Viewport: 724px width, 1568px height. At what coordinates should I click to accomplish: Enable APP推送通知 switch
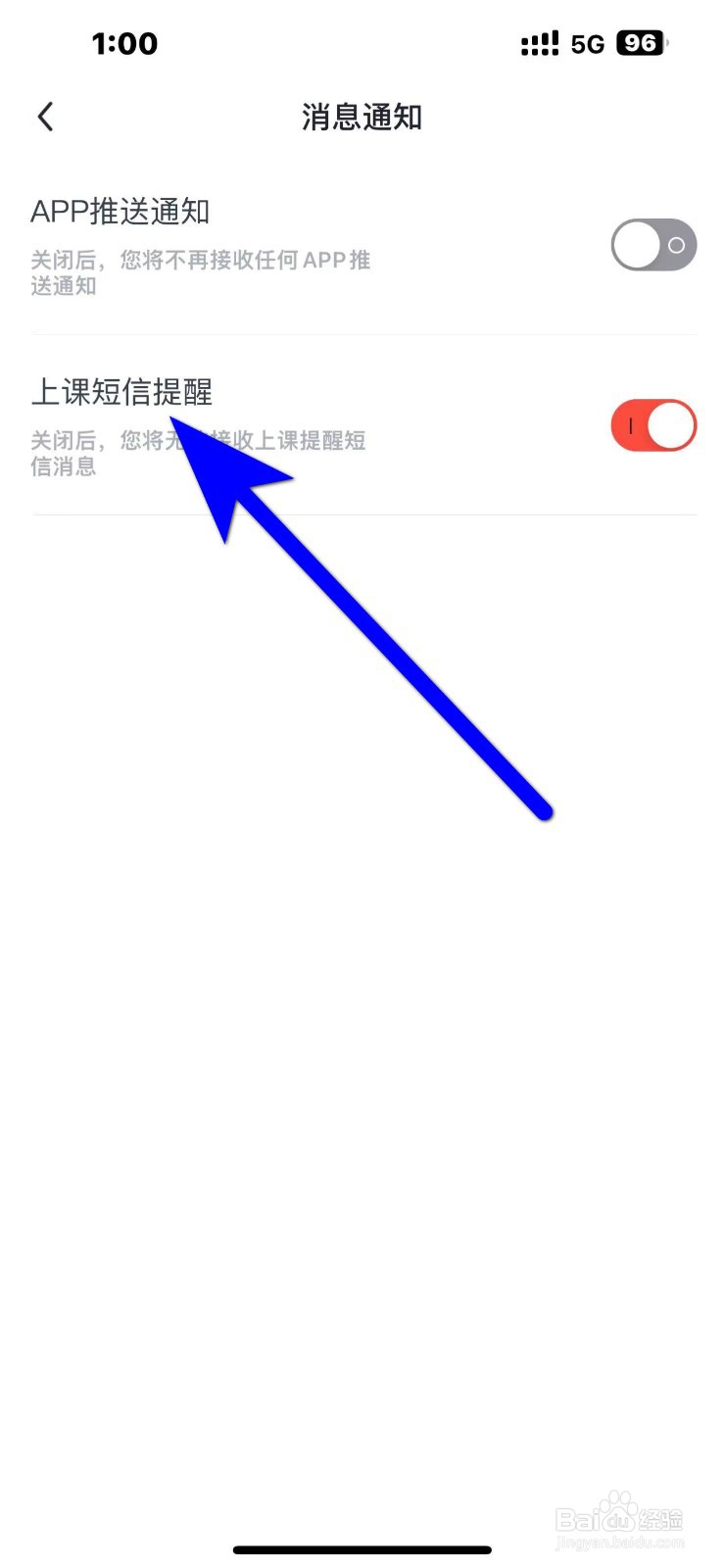653,245
